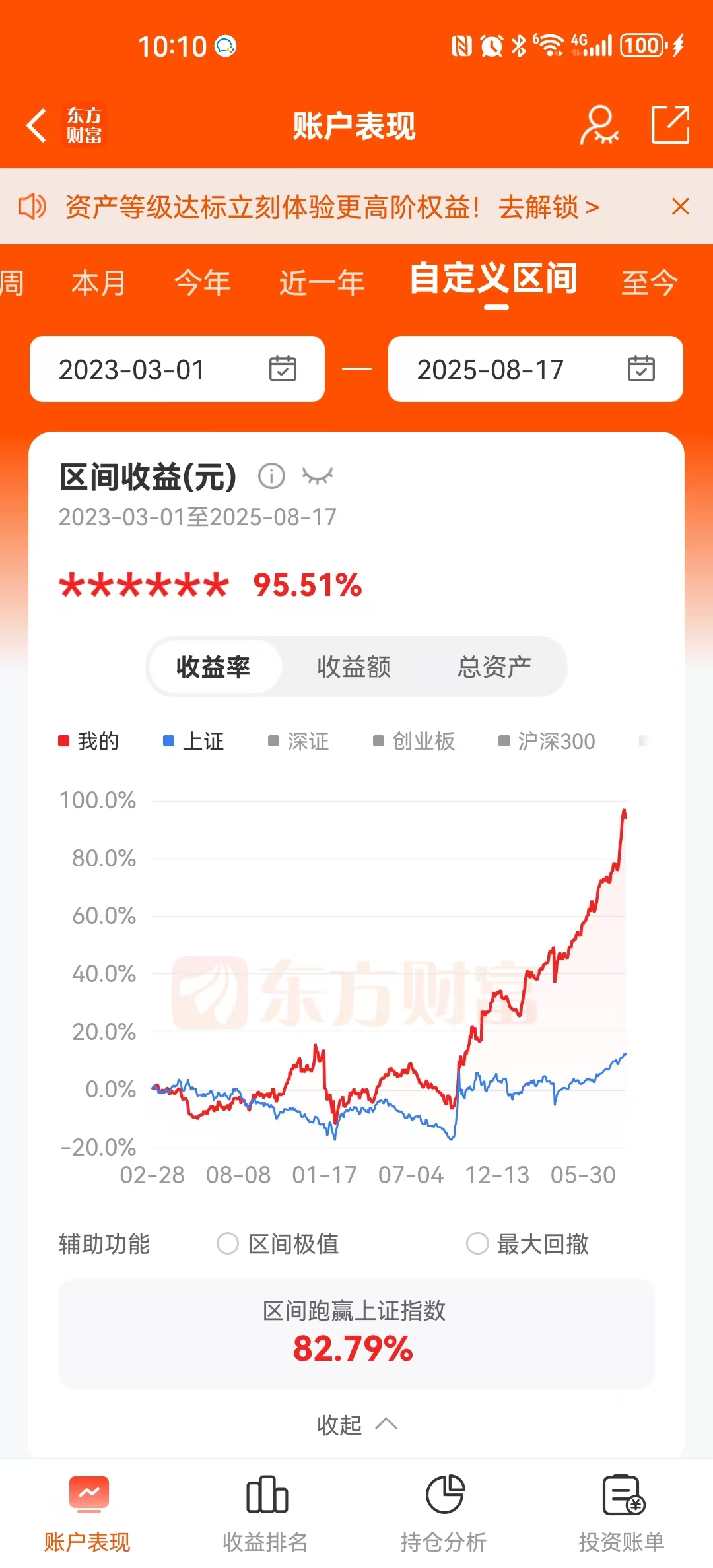Screen dimensions: 713x1568
Task: Switch to the 本月 period tab
Action: coord(98,283)
